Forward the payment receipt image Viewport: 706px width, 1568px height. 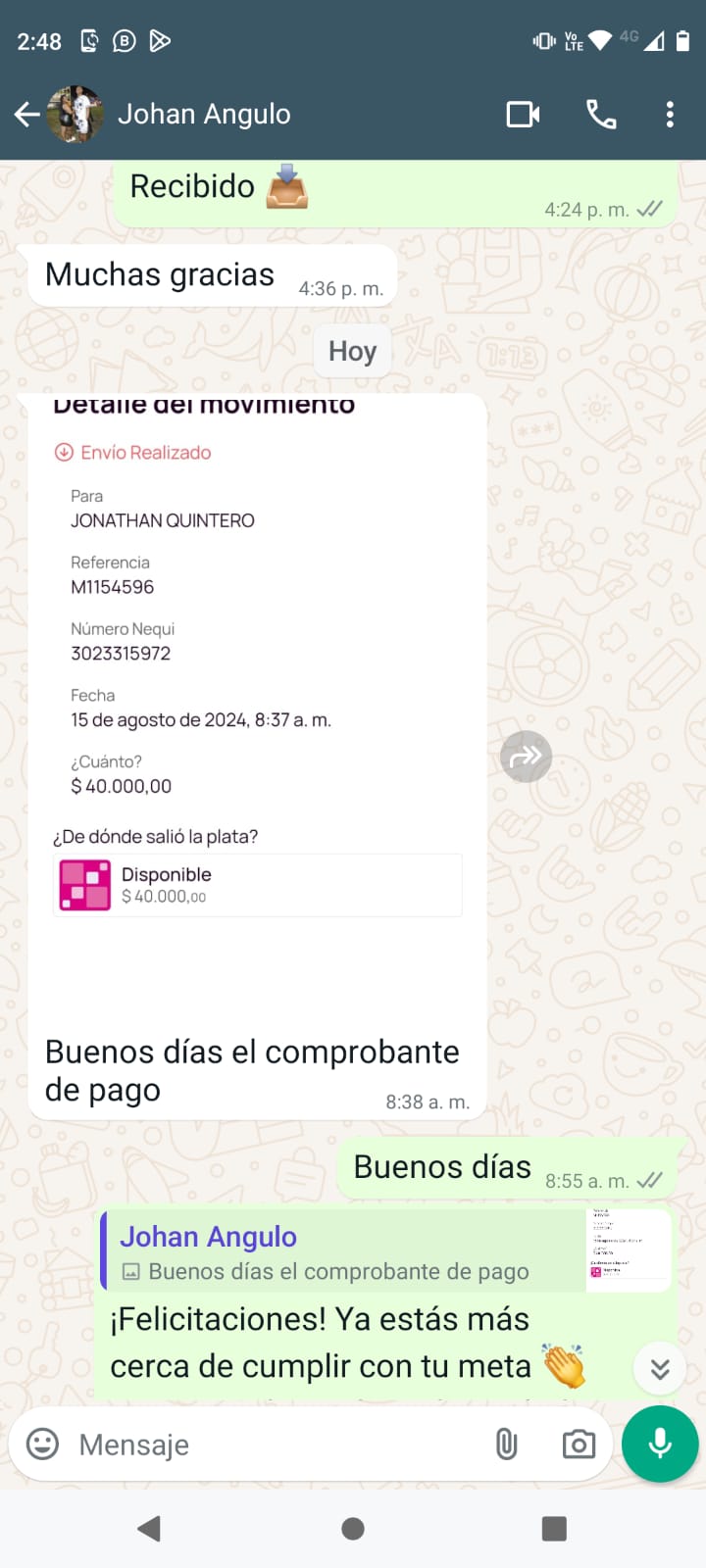click(527, 757)
